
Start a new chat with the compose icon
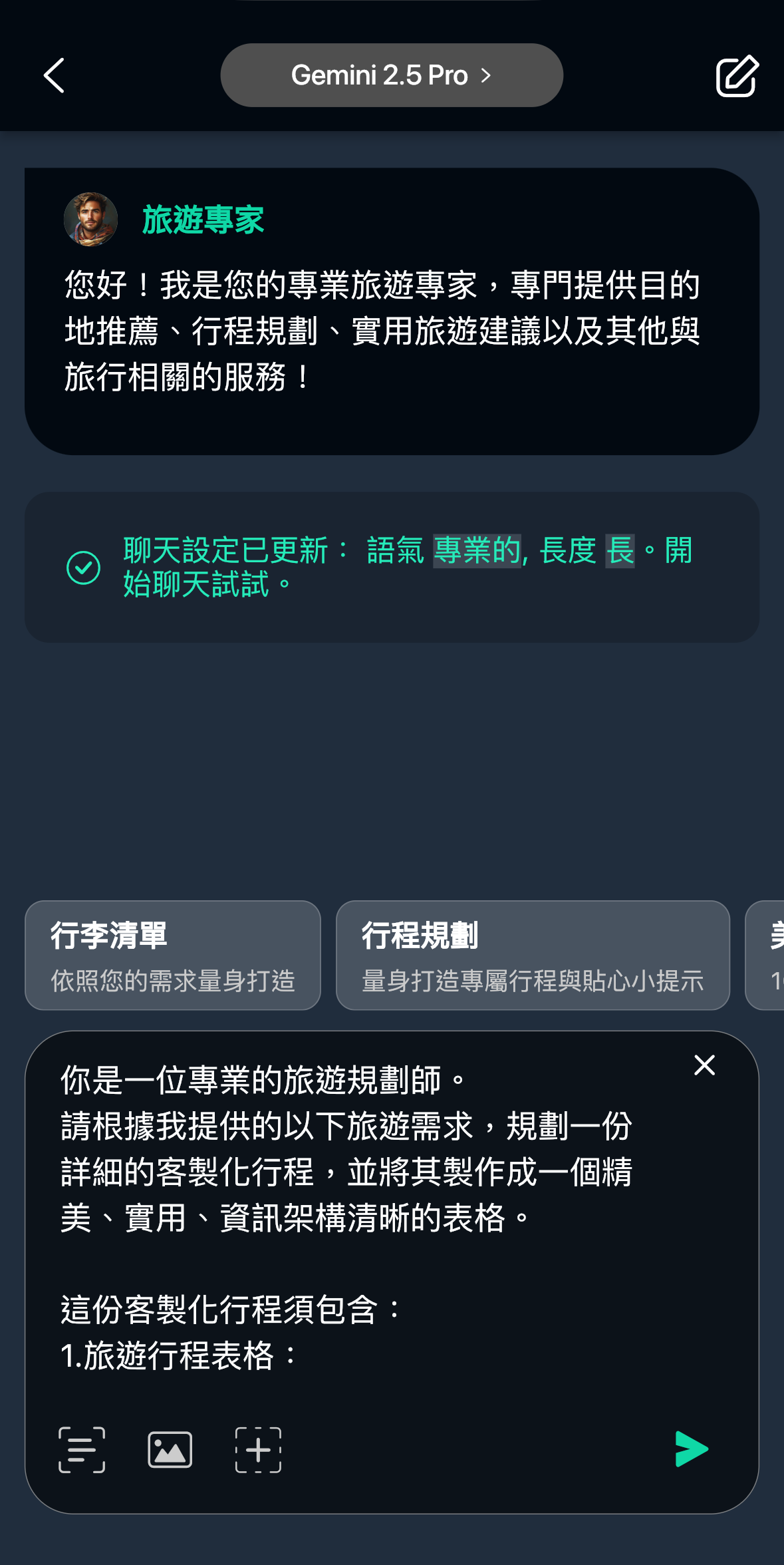coord(737,76)
